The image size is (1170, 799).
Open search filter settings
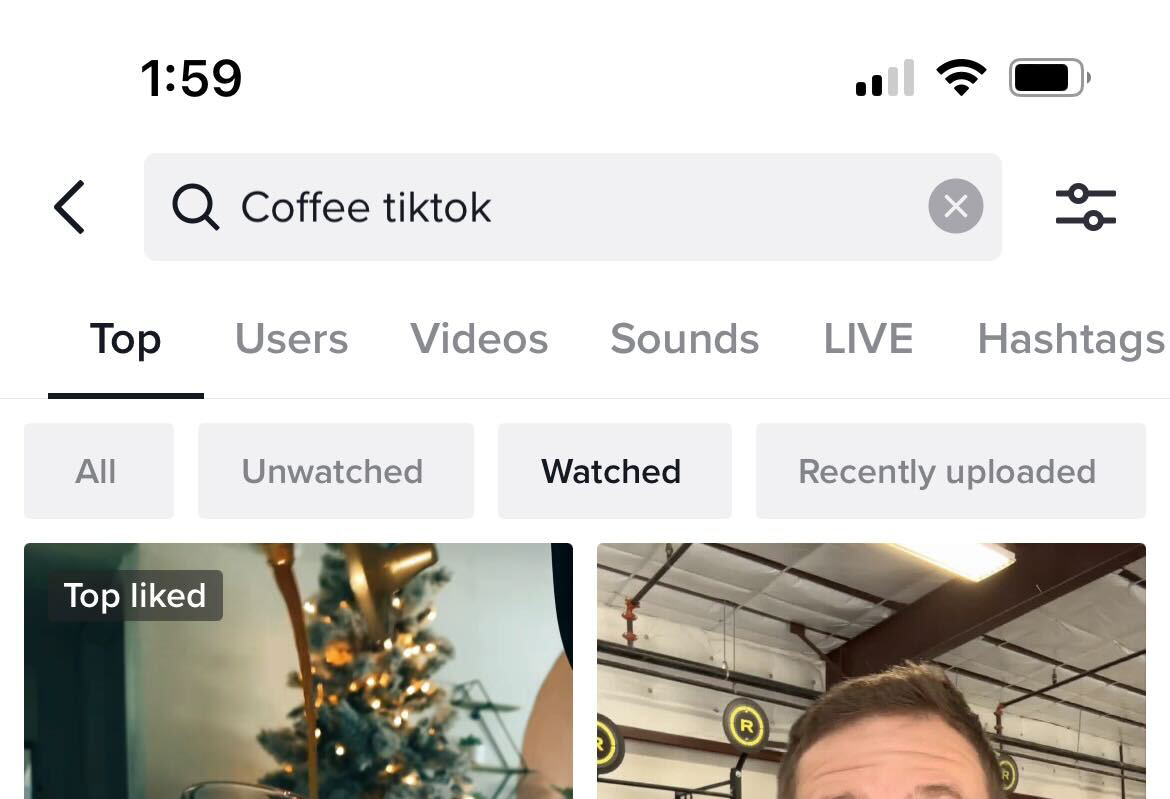coord(1085,207)
